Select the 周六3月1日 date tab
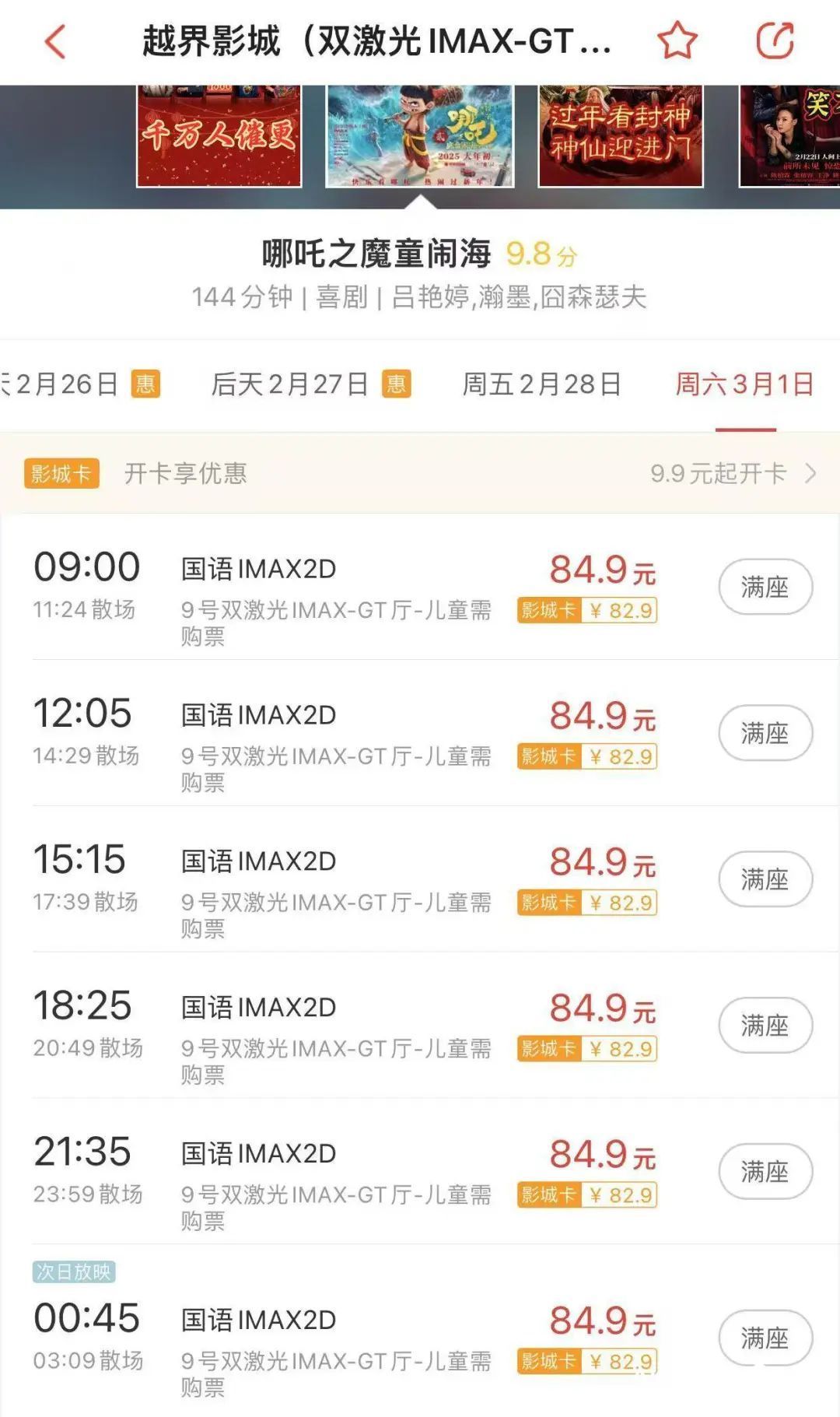 744,384
